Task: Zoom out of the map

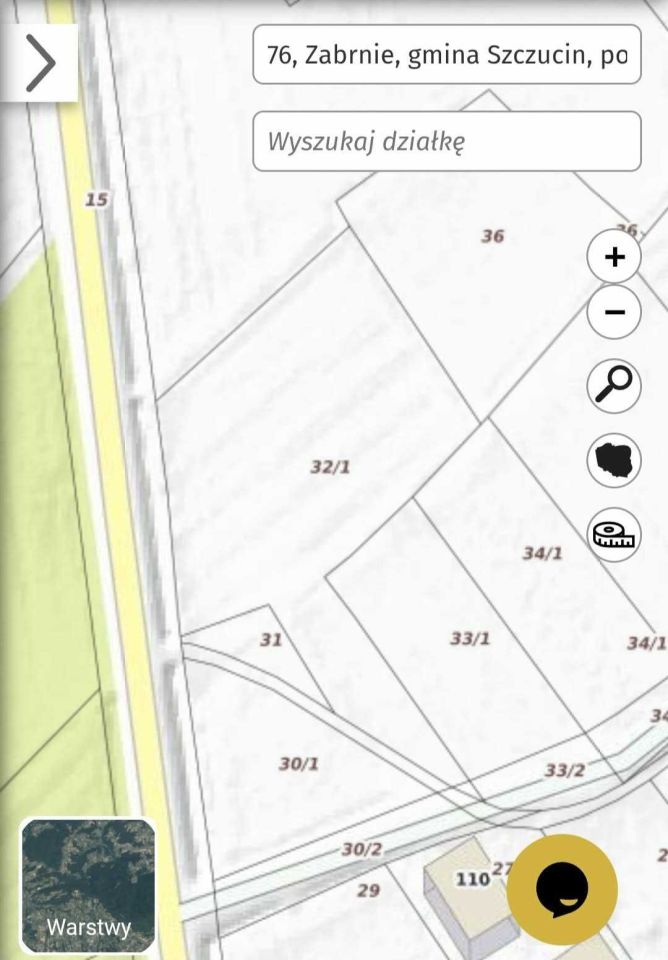Action: point(614,313)
